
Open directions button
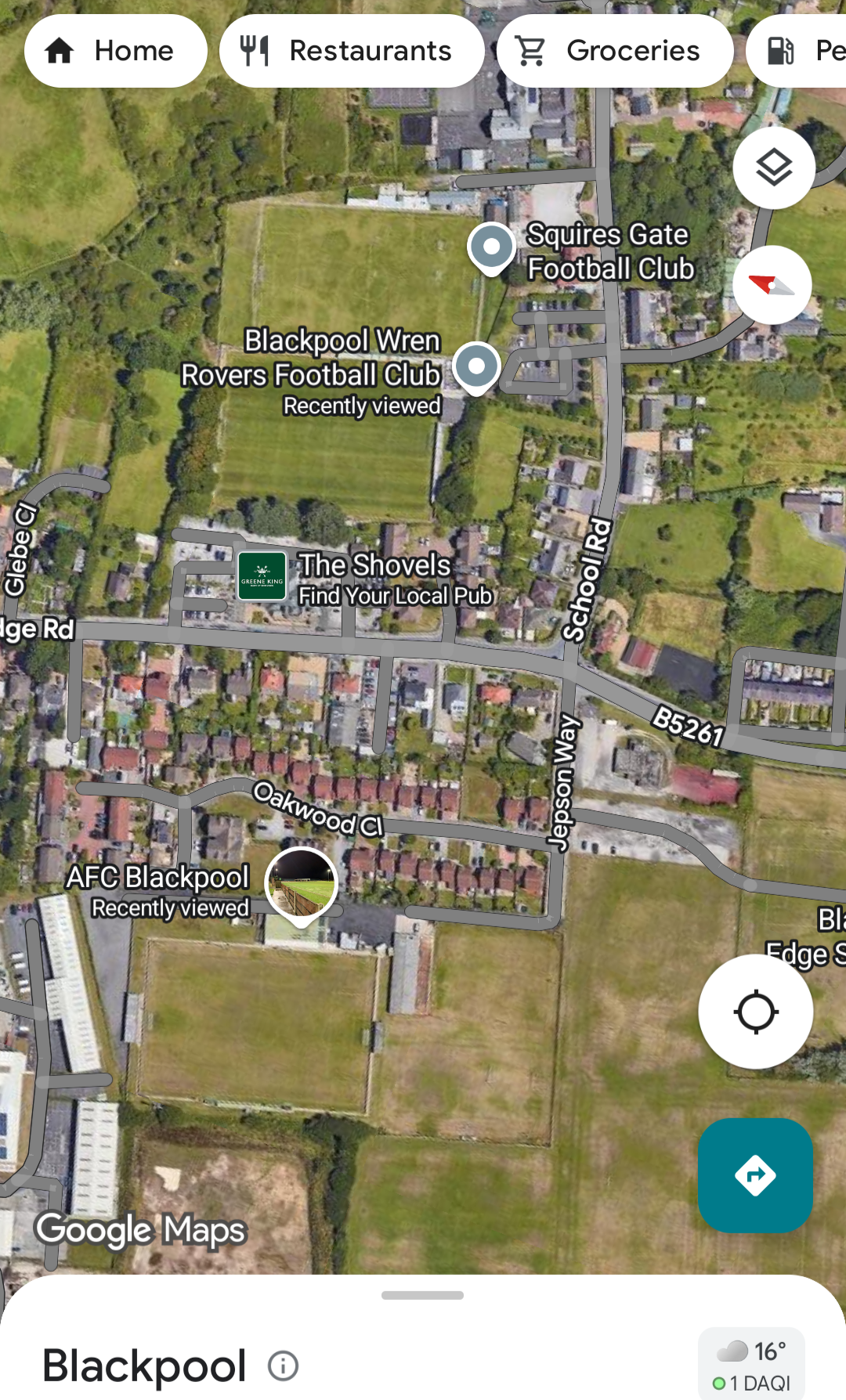point(756,1175)
